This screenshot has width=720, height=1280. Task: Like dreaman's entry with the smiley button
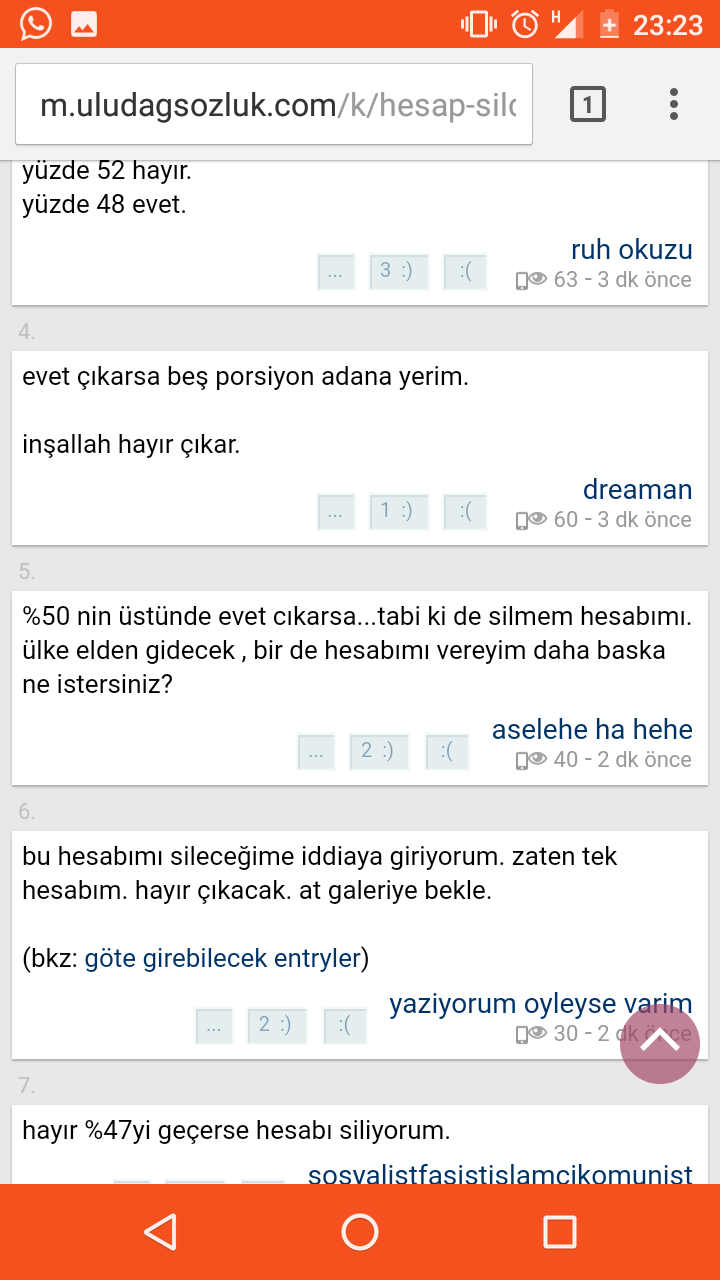pos(398,512)
